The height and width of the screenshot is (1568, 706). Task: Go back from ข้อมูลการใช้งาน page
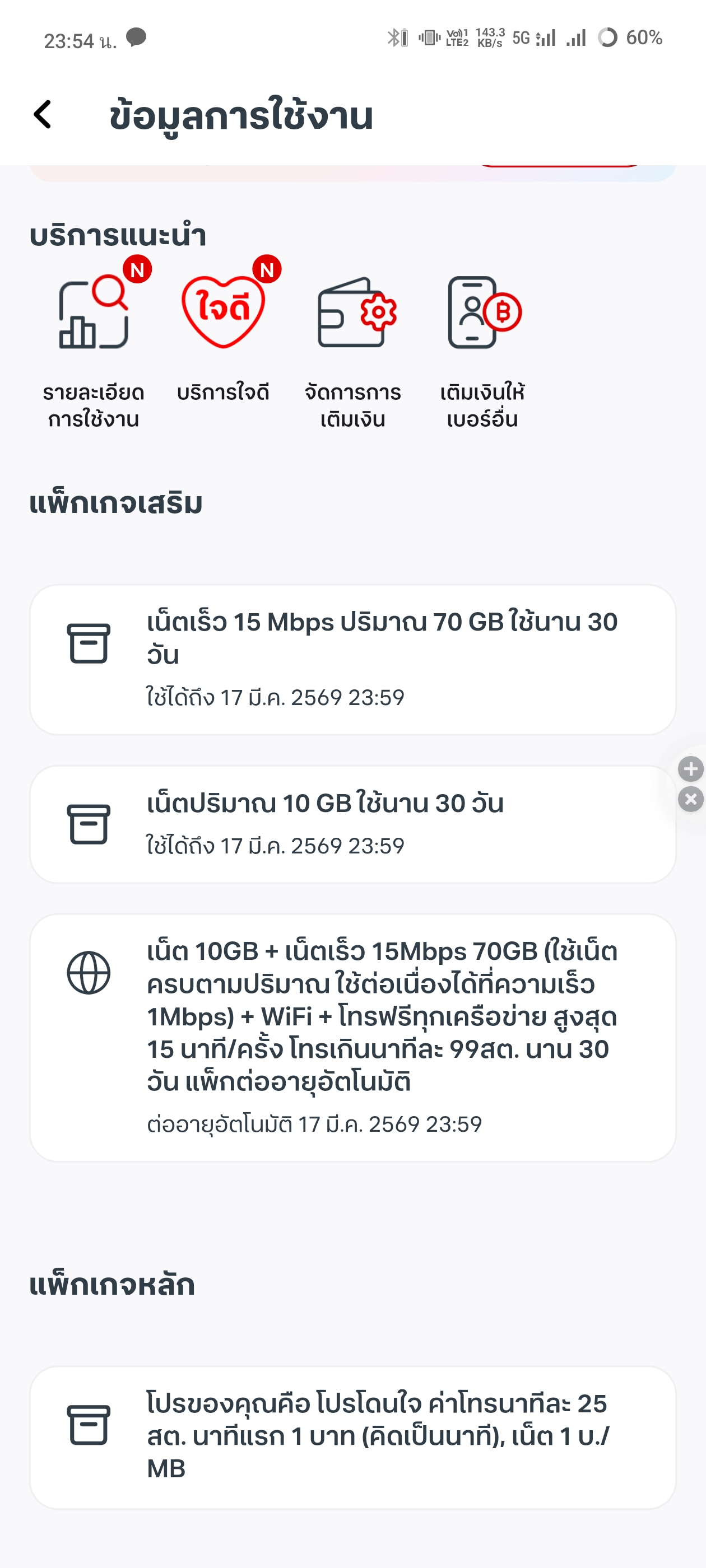click(43, 115)
